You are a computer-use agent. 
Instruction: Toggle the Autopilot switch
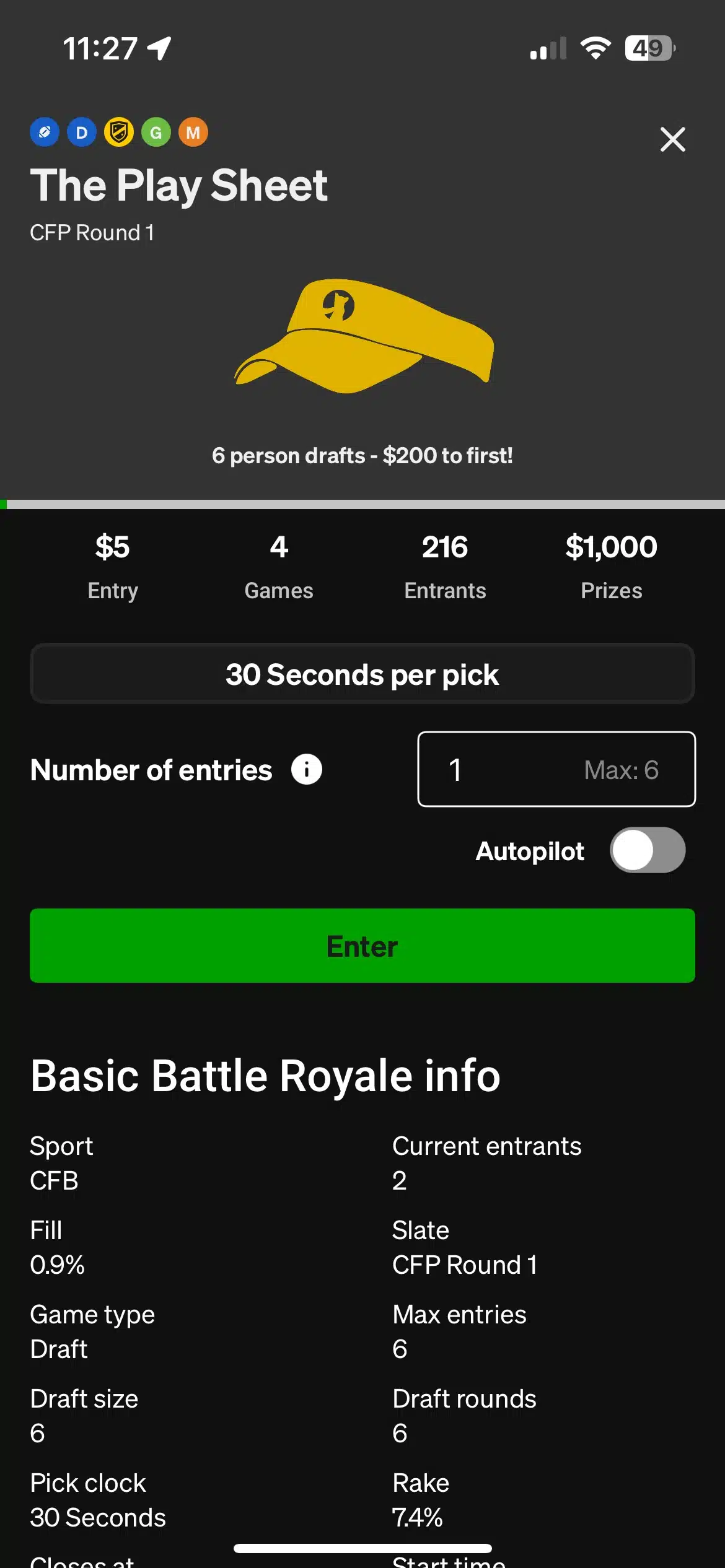click(x=647, y=850)
